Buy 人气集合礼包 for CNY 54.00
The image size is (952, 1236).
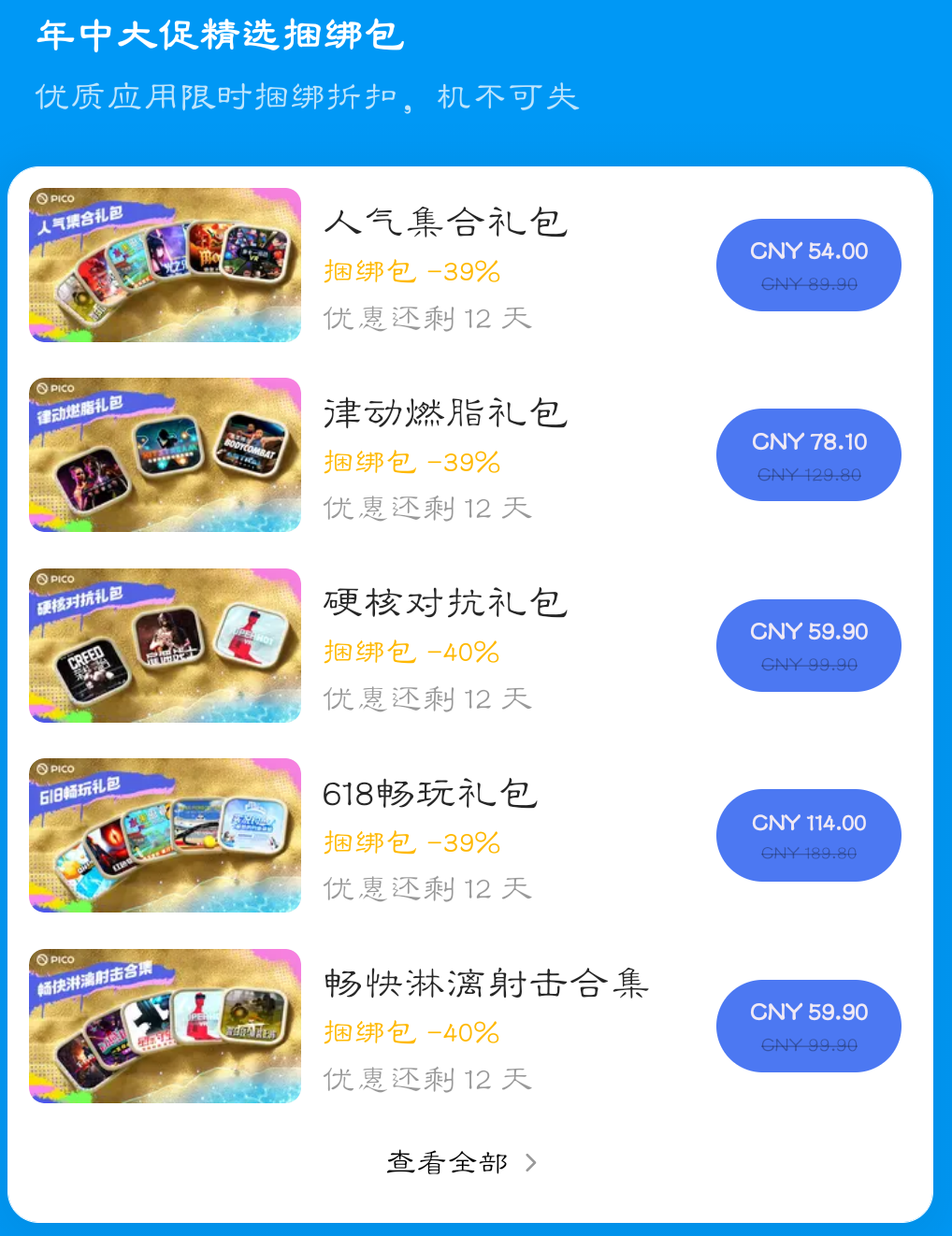click(x=808, y=265)
